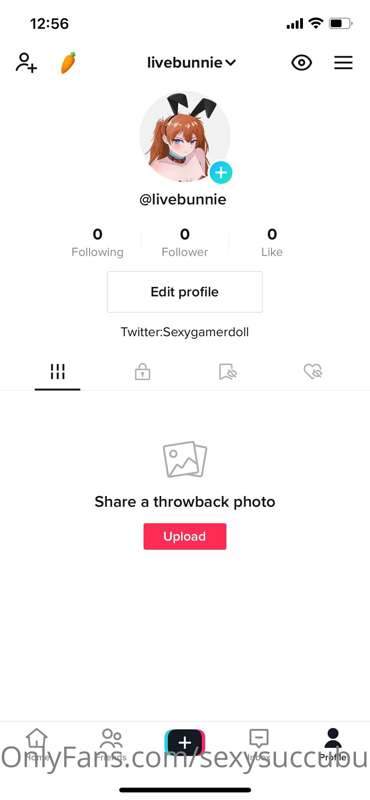Change profile photo with the plus badge
This screenshot has width=370, height=800.
click(x=221, y=172)
